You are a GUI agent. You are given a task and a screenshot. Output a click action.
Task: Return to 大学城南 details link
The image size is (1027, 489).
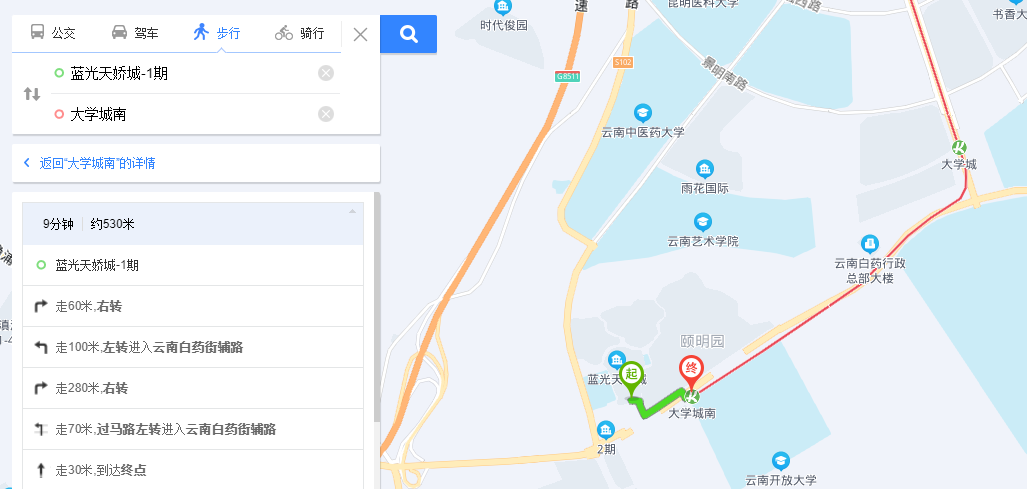pyautogui.click(x=96, y=163)
